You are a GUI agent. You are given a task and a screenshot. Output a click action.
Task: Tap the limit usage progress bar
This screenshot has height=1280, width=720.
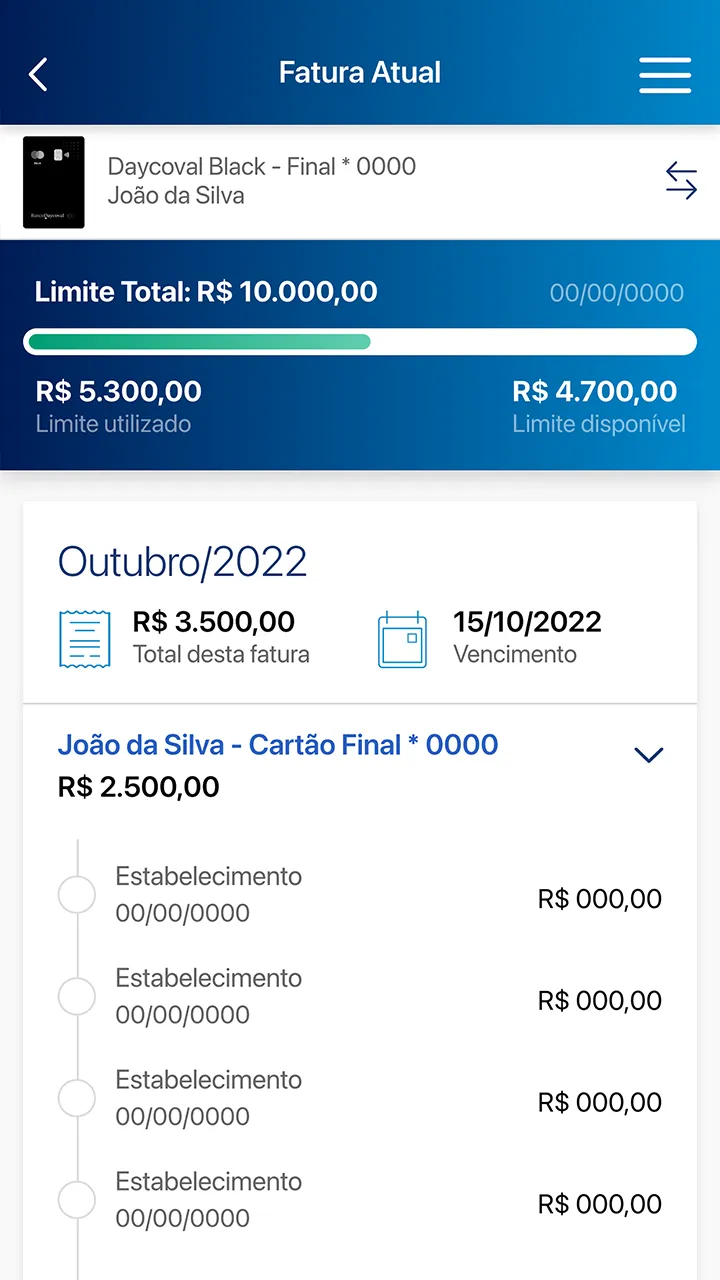[x=360, y=341]
